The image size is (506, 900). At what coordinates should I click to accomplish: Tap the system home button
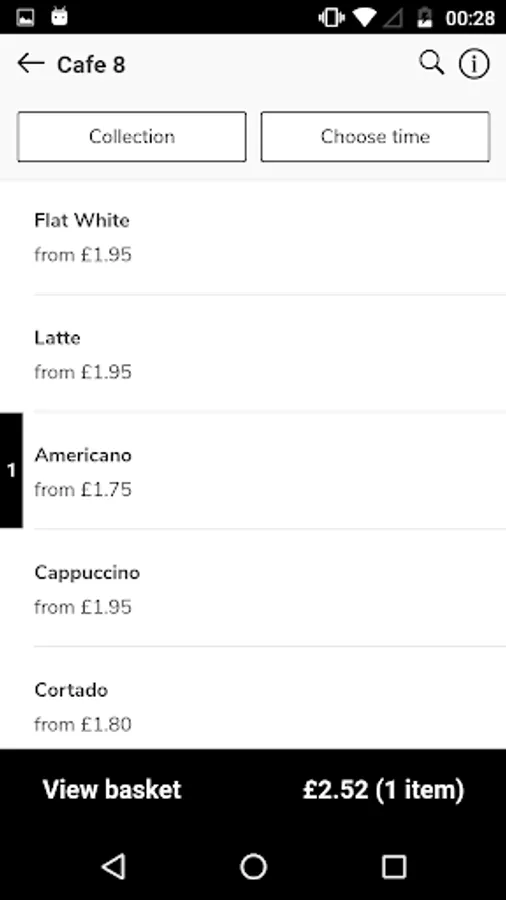[x=253, y=866]
